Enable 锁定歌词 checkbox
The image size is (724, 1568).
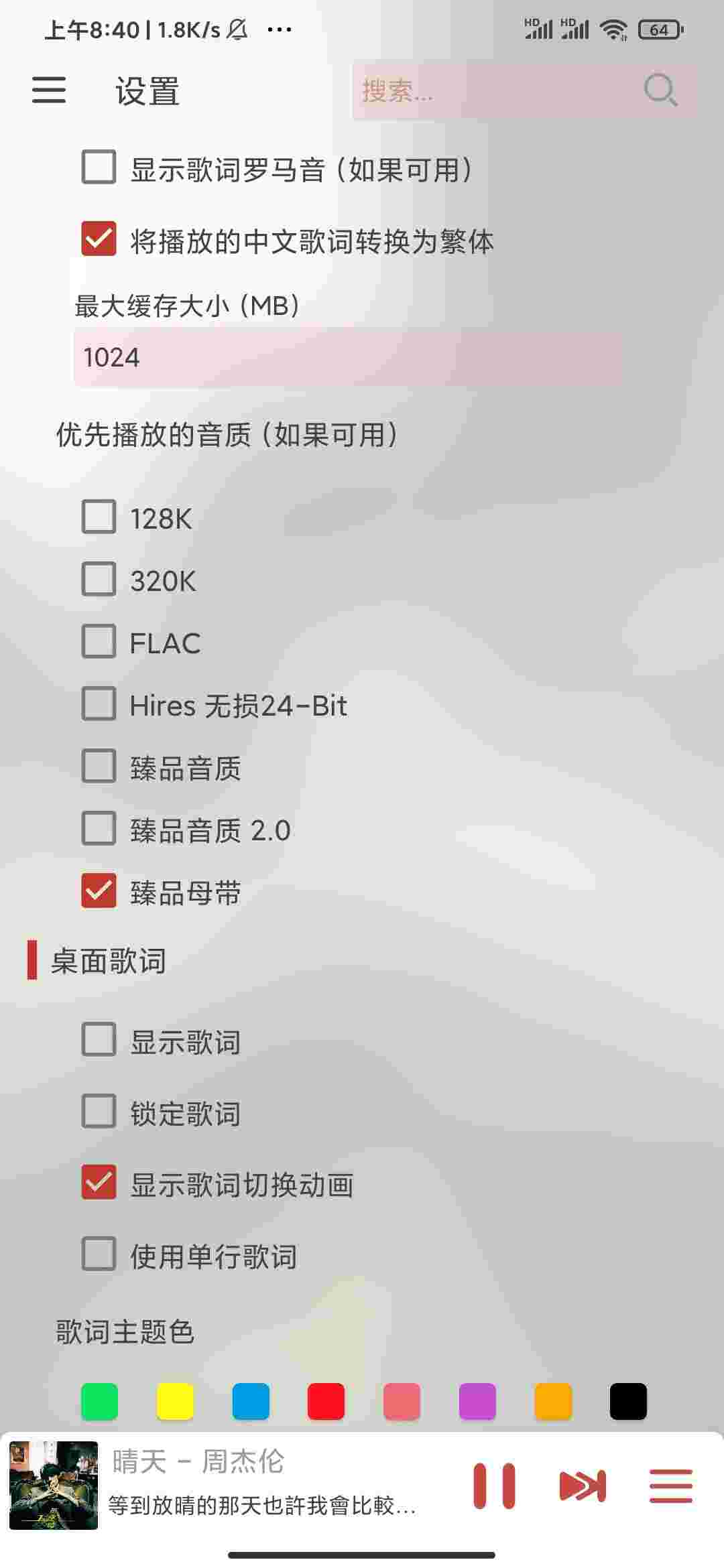[99, 1111]
